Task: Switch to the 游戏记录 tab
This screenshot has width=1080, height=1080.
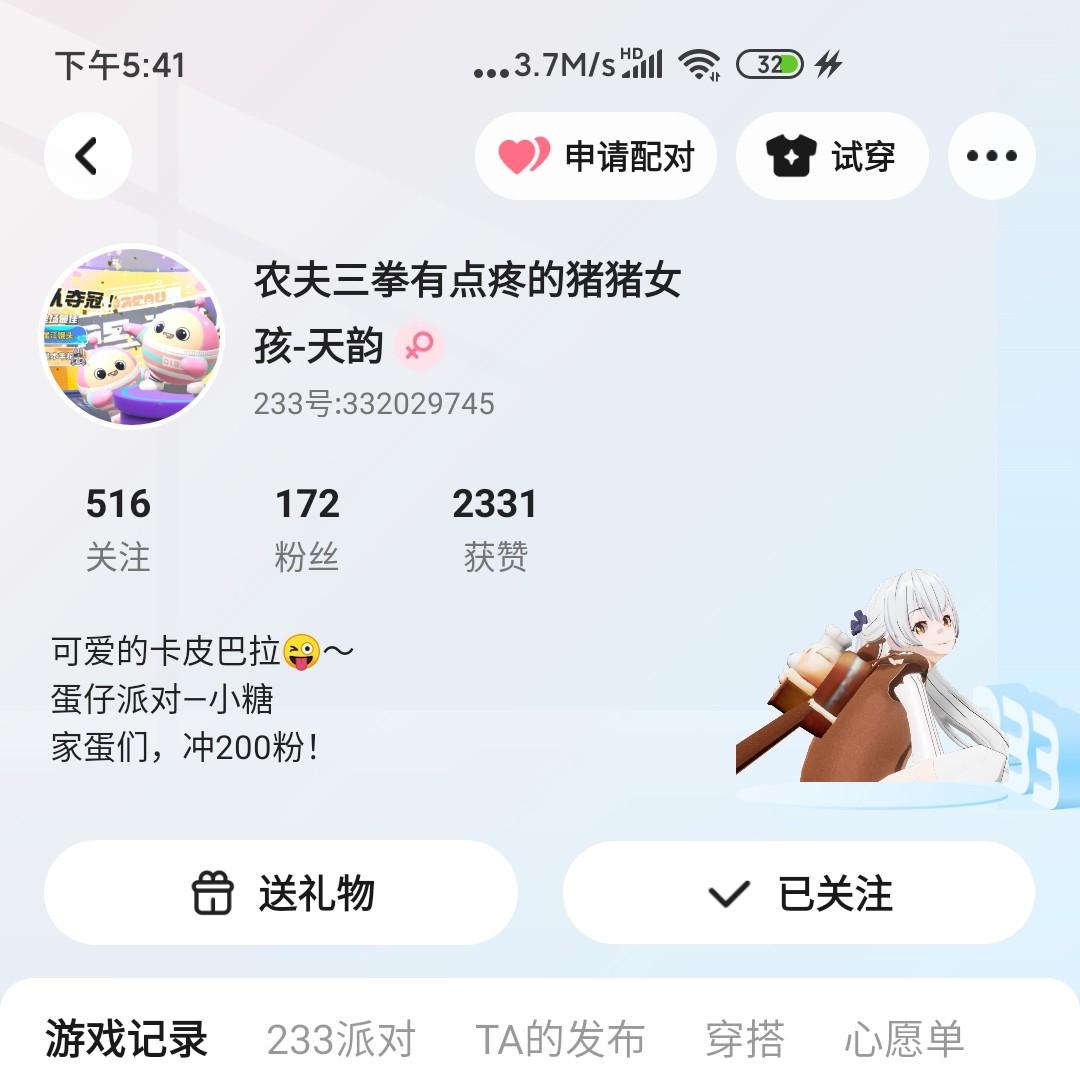Action: (126, 1040)
